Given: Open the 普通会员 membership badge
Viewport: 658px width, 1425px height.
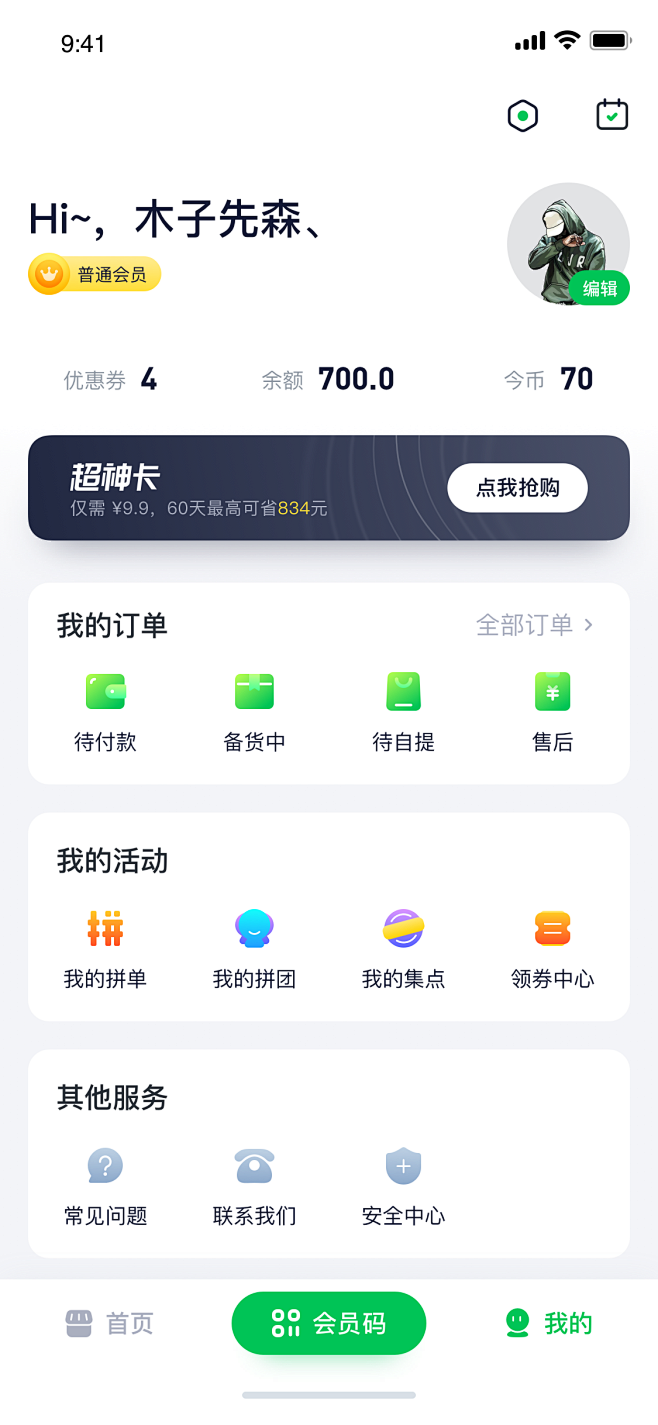Looking at the screenshot, I should [x=95, y=274].
